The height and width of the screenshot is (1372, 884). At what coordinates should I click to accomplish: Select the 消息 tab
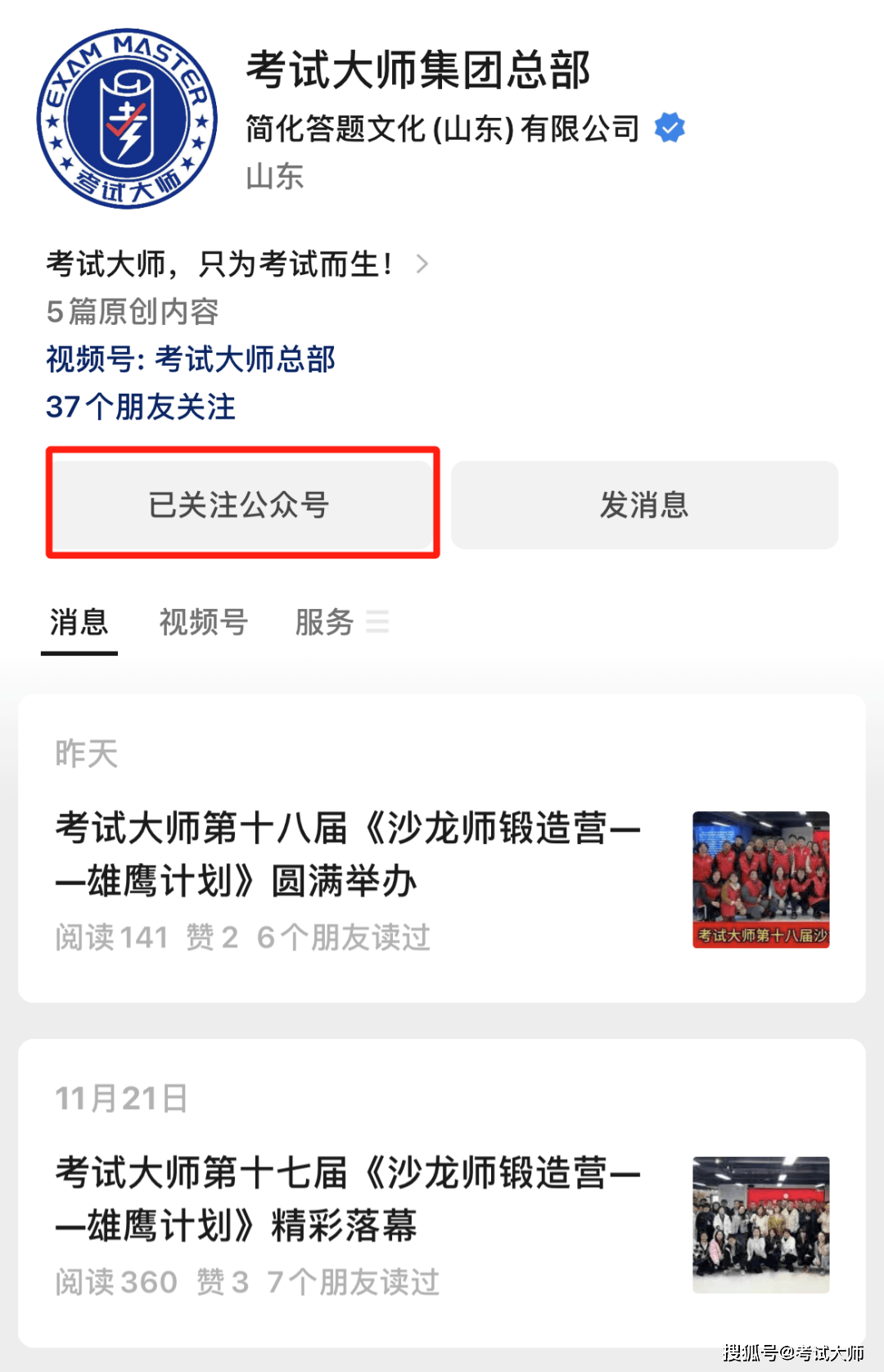click(x=79, y=622)
